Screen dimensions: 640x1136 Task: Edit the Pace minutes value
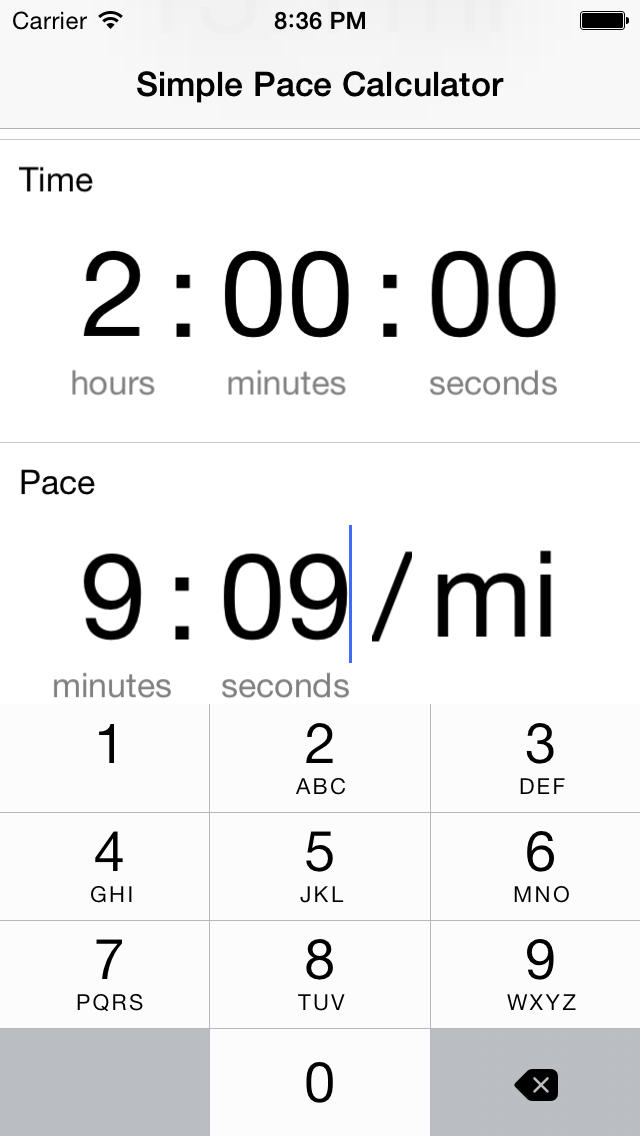point(112,598)
